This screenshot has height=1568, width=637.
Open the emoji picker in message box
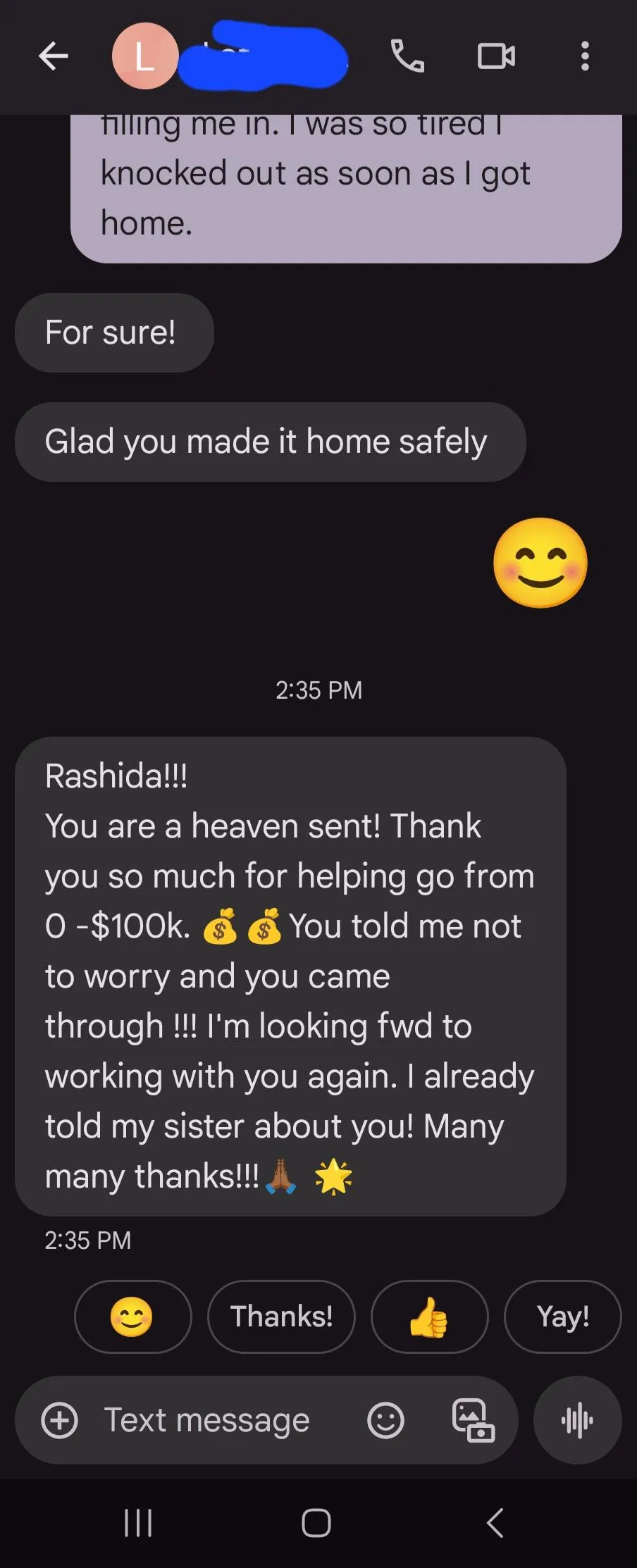385,1419
